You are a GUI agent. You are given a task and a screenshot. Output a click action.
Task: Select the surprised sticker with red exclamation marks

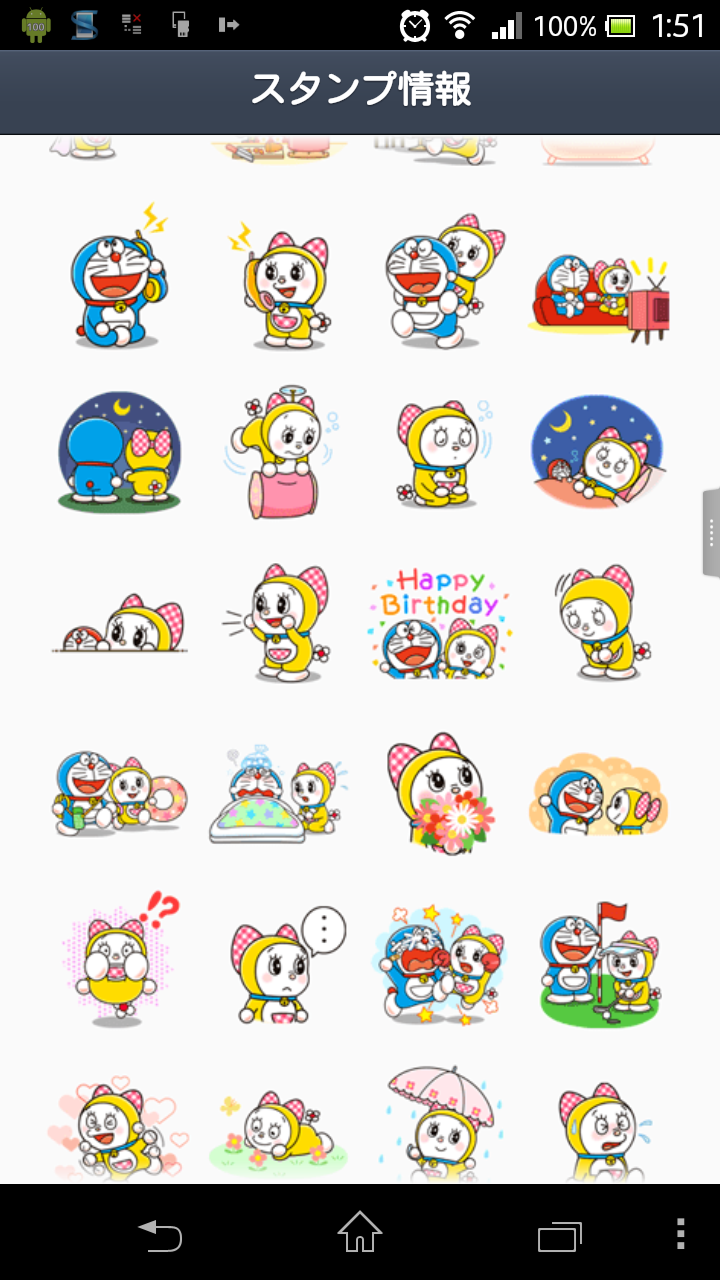(119, 960)
